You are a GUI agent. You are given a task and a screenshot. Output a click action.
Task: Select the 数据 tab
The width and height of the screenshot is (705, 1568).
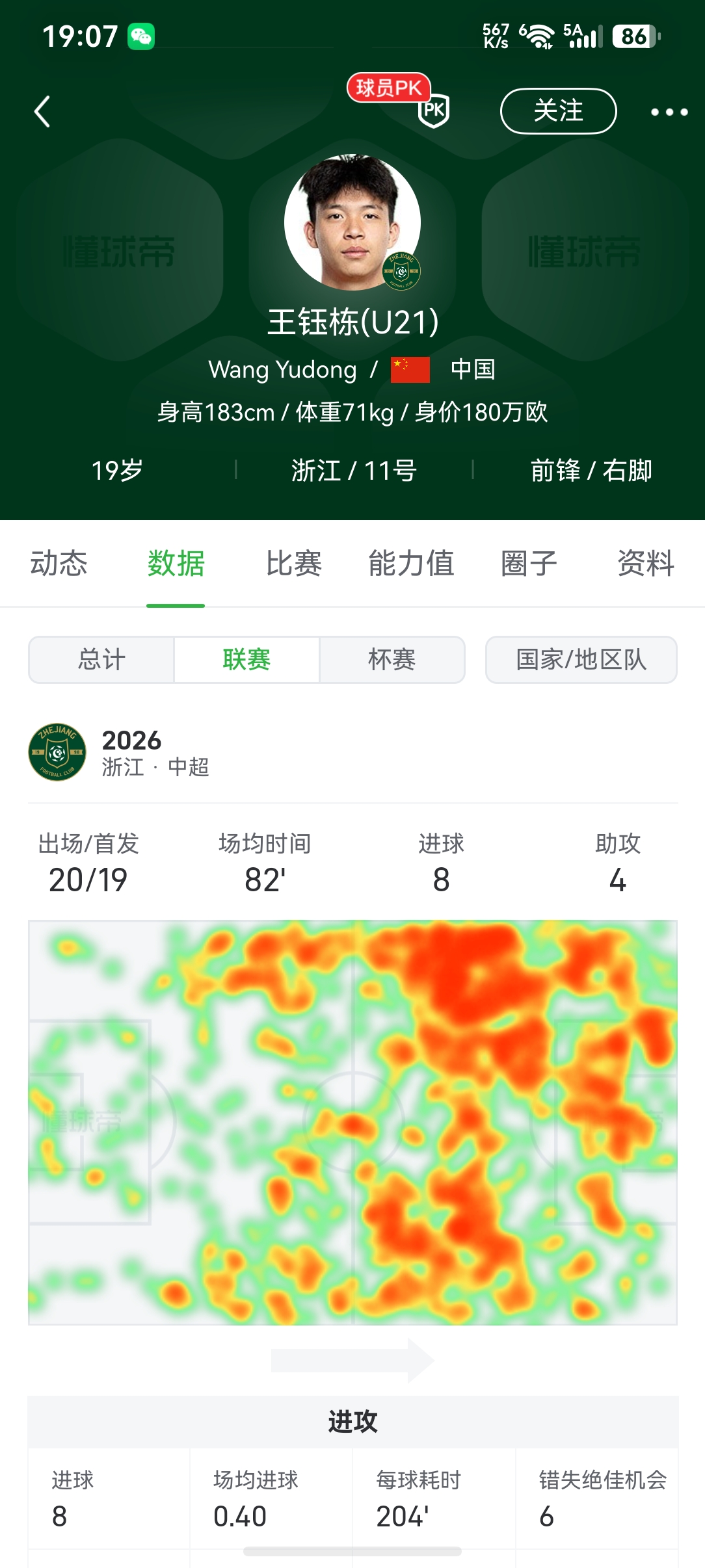point(176,563)
